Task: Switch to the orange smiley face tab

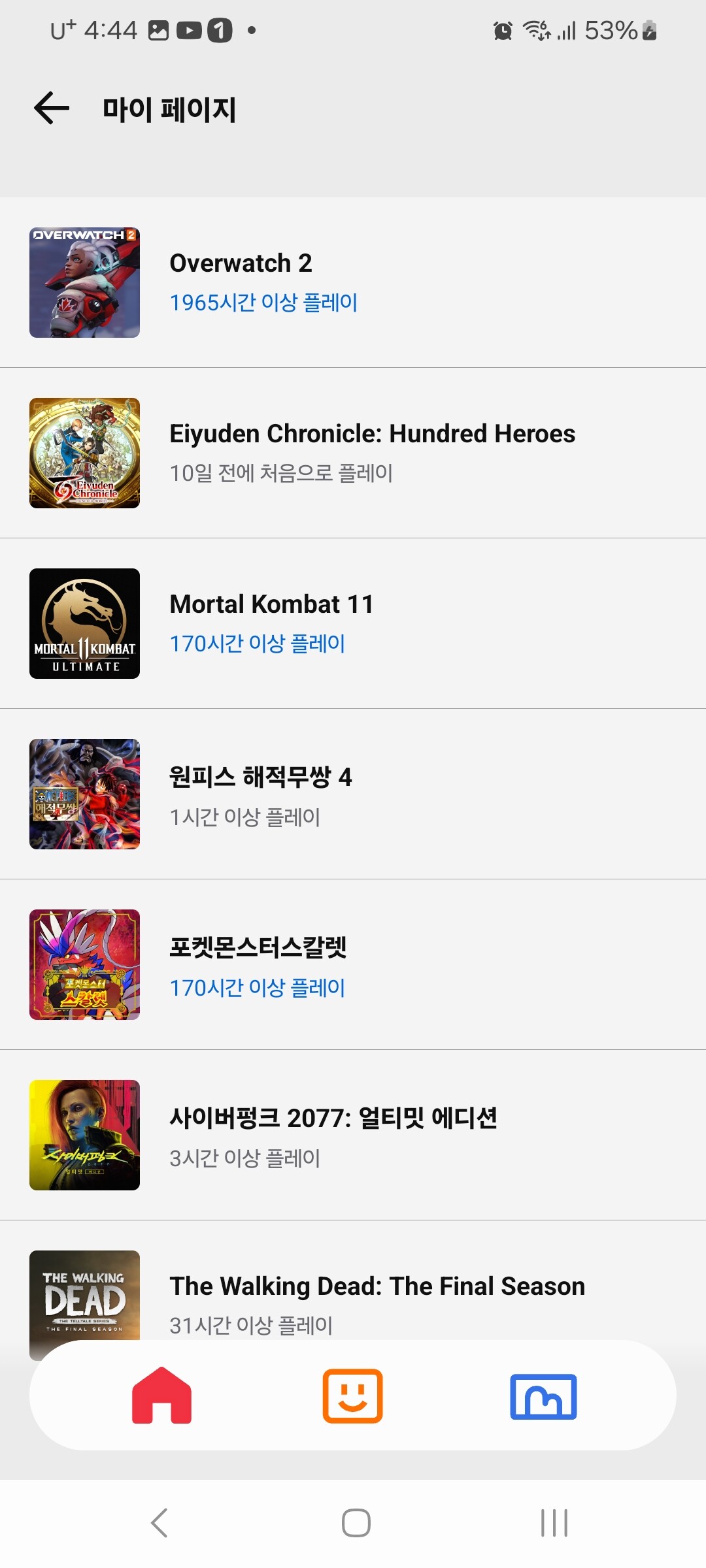Action: [352, 1396]
